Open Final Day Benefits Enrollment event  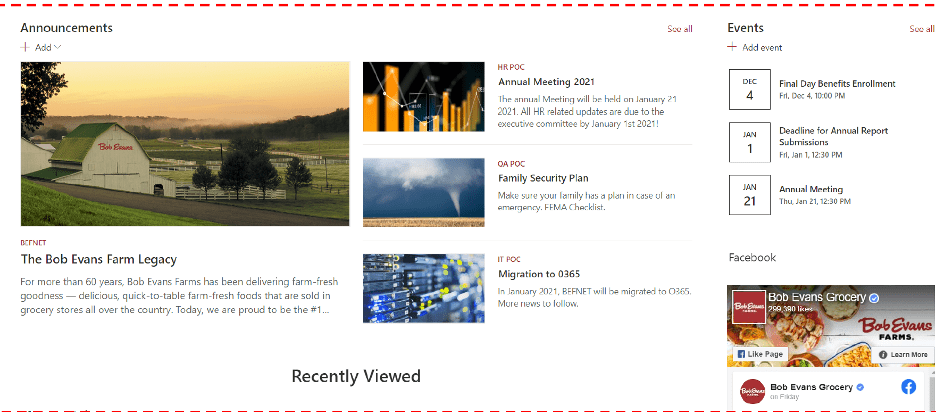(x=836, y=84)
